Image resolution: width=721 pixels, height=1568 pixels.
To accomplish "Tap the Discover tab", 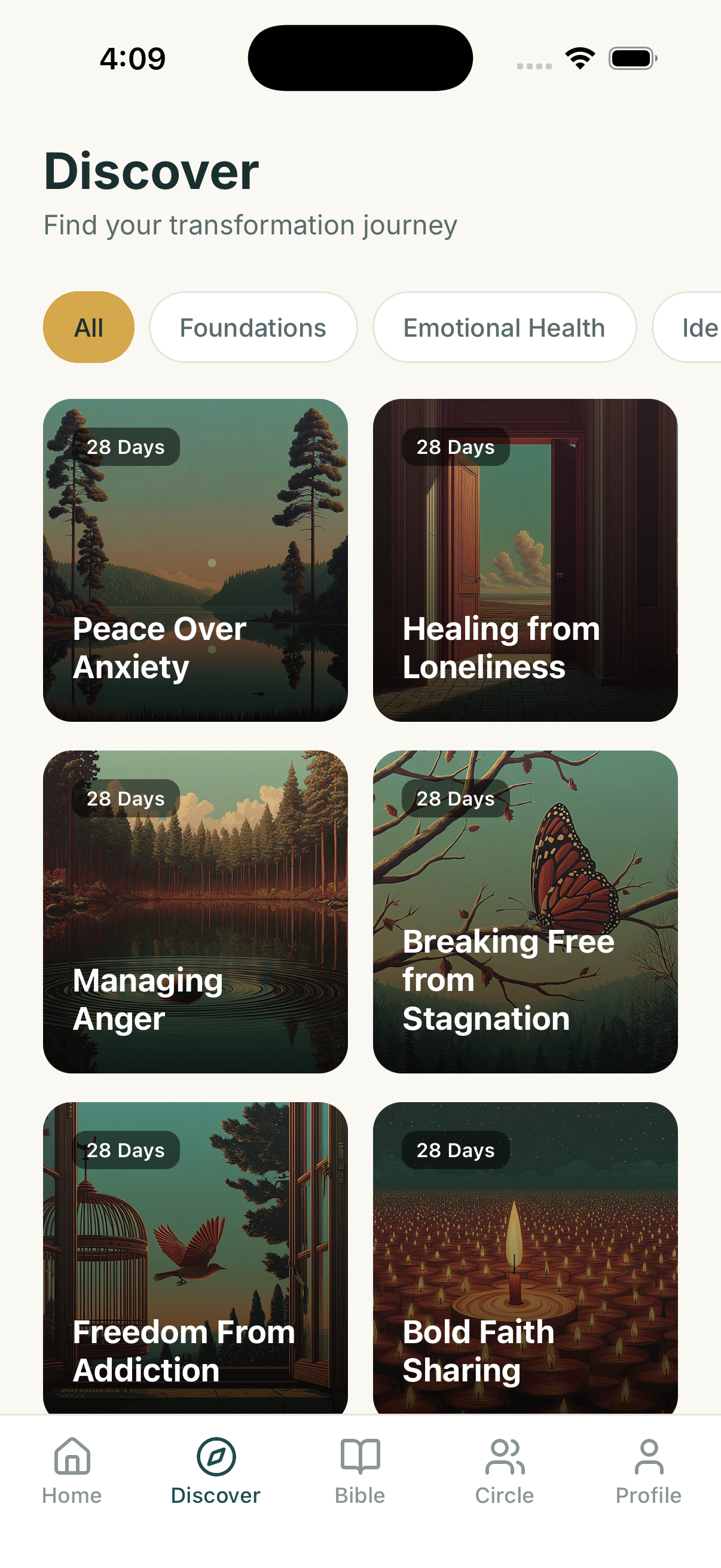I will click(x=216, y=1470).
